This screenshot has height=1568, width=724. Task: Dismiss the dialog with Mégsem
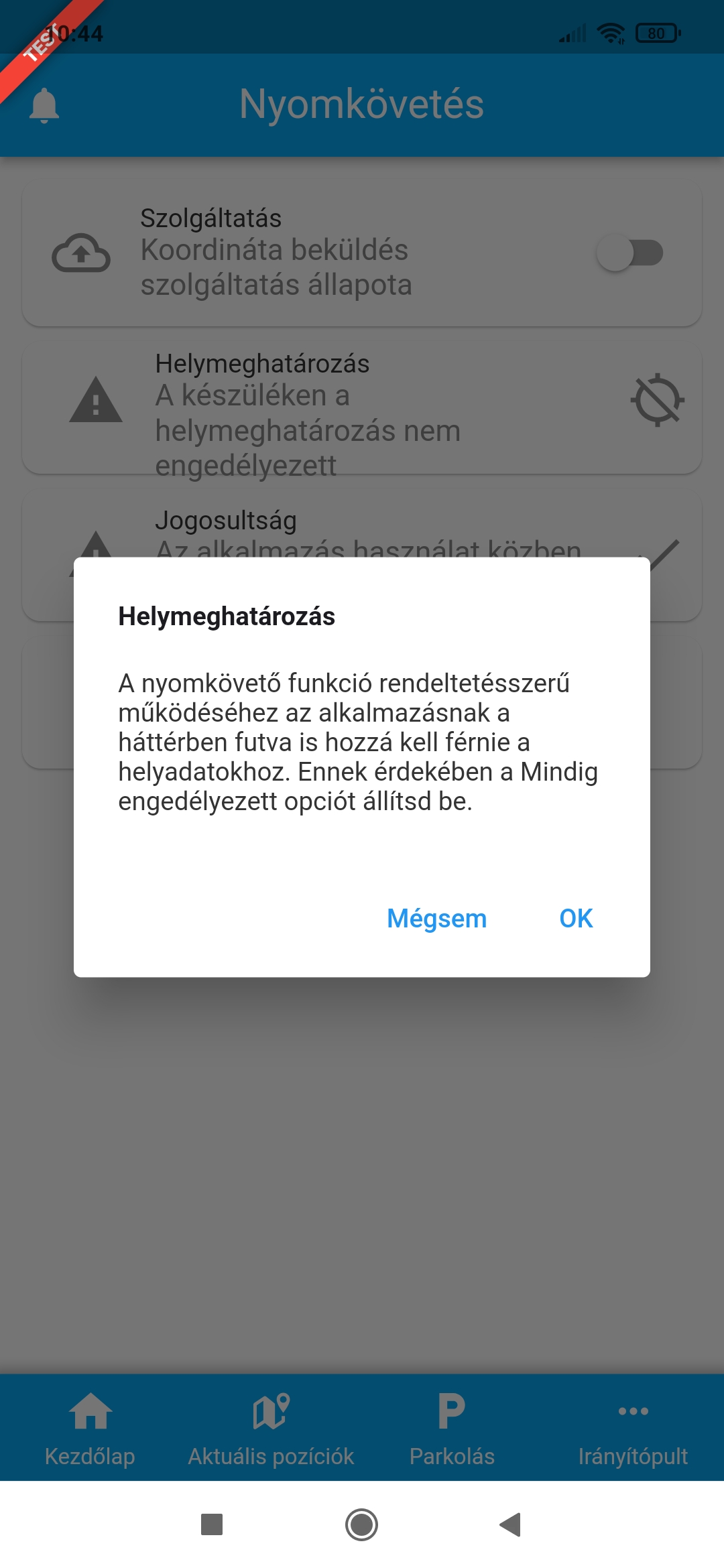coord(436,918)
